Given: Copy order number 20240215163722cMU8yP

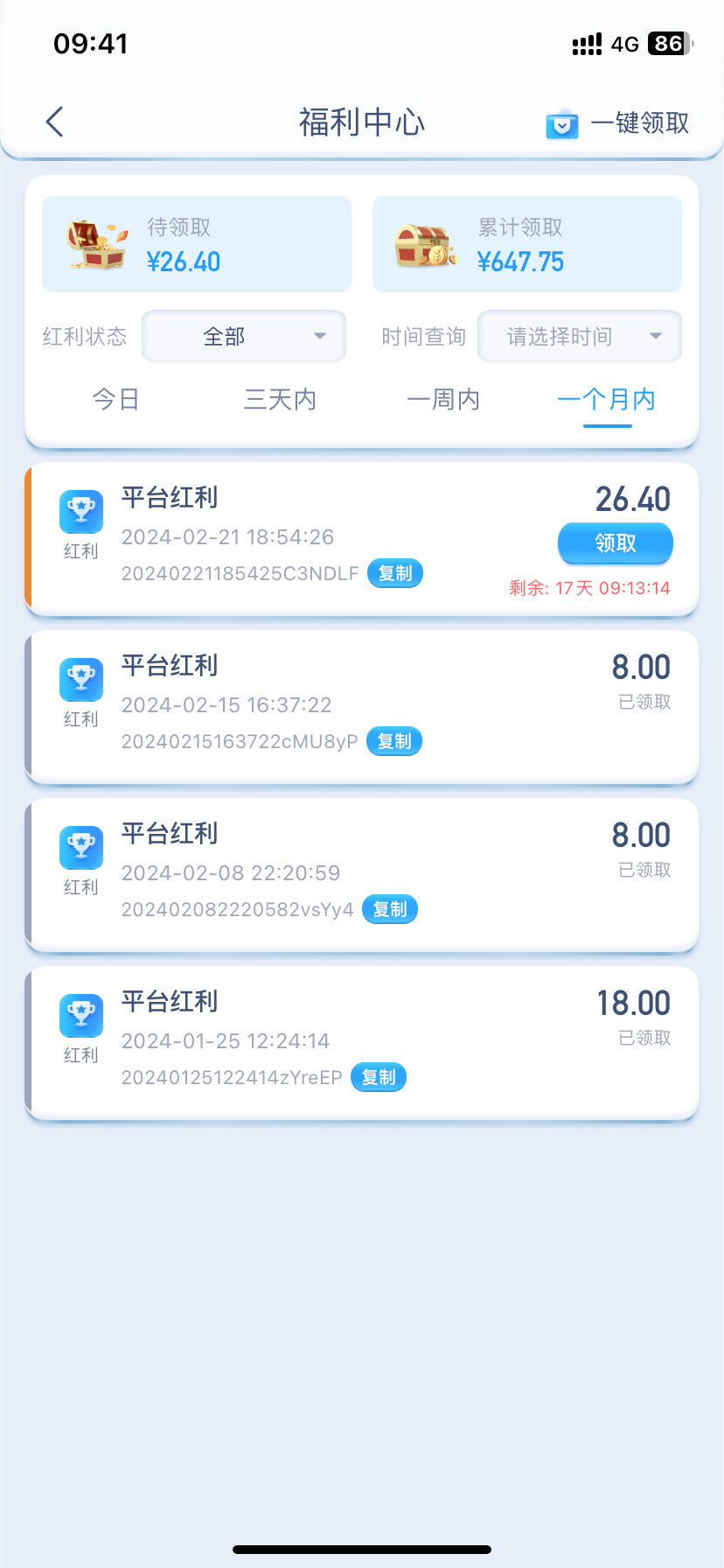Looking at the screenshot, I should (x=394, y=742).
